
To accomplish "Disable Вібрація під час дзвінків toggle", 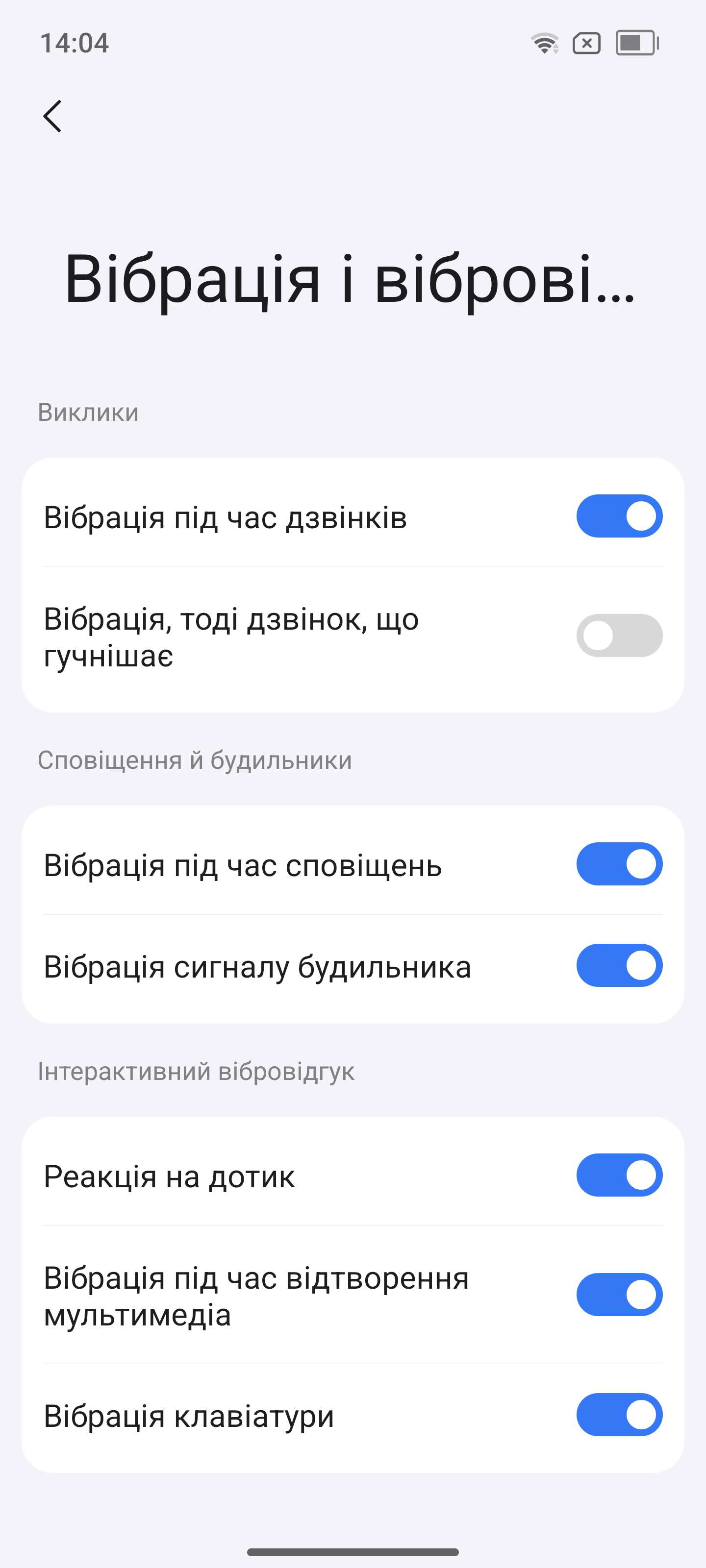I will pyautogui.click(x=619, y=516).
